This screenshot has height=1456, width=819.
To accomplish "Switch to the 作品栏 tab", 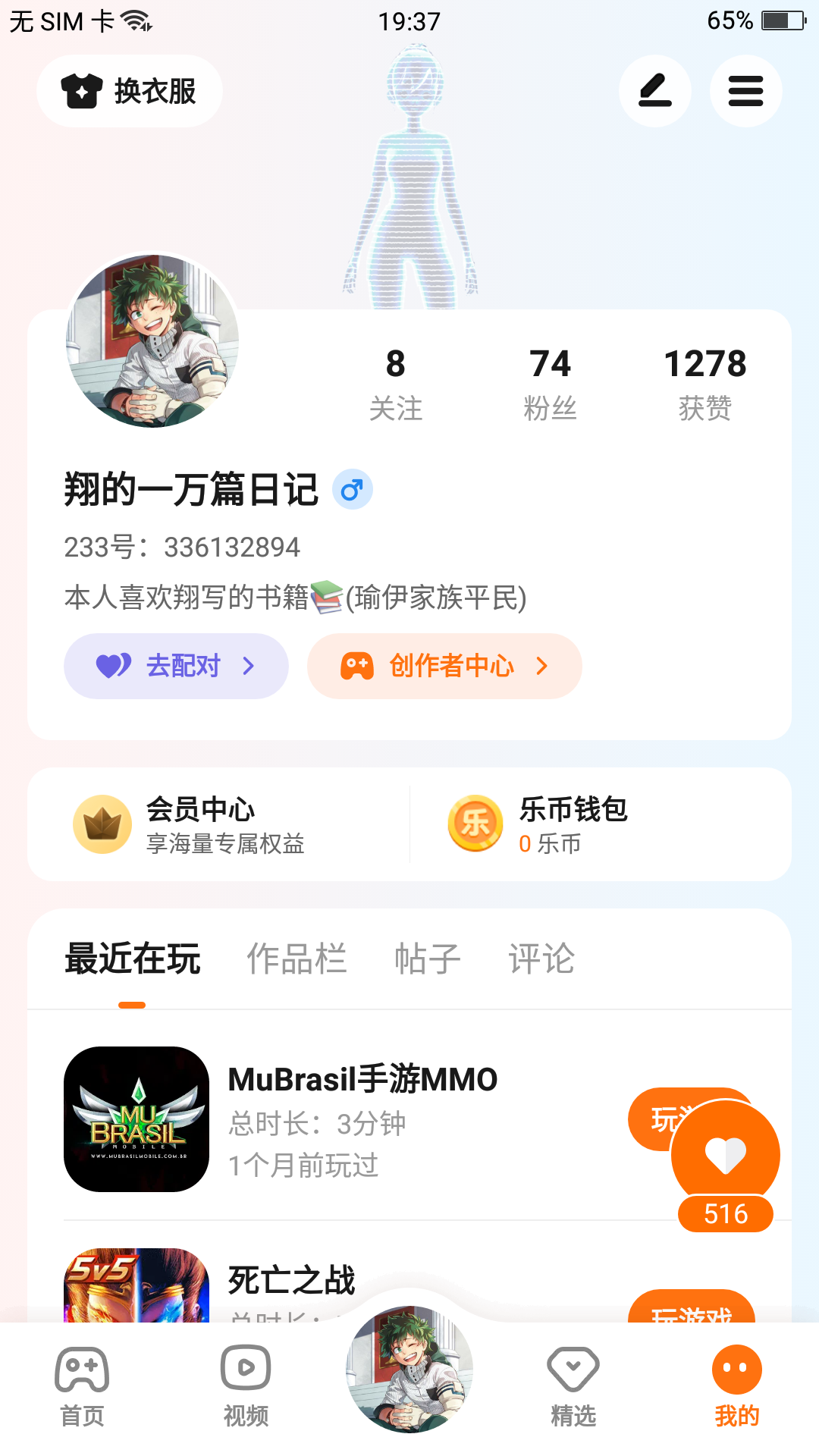I will coord(297,959).
